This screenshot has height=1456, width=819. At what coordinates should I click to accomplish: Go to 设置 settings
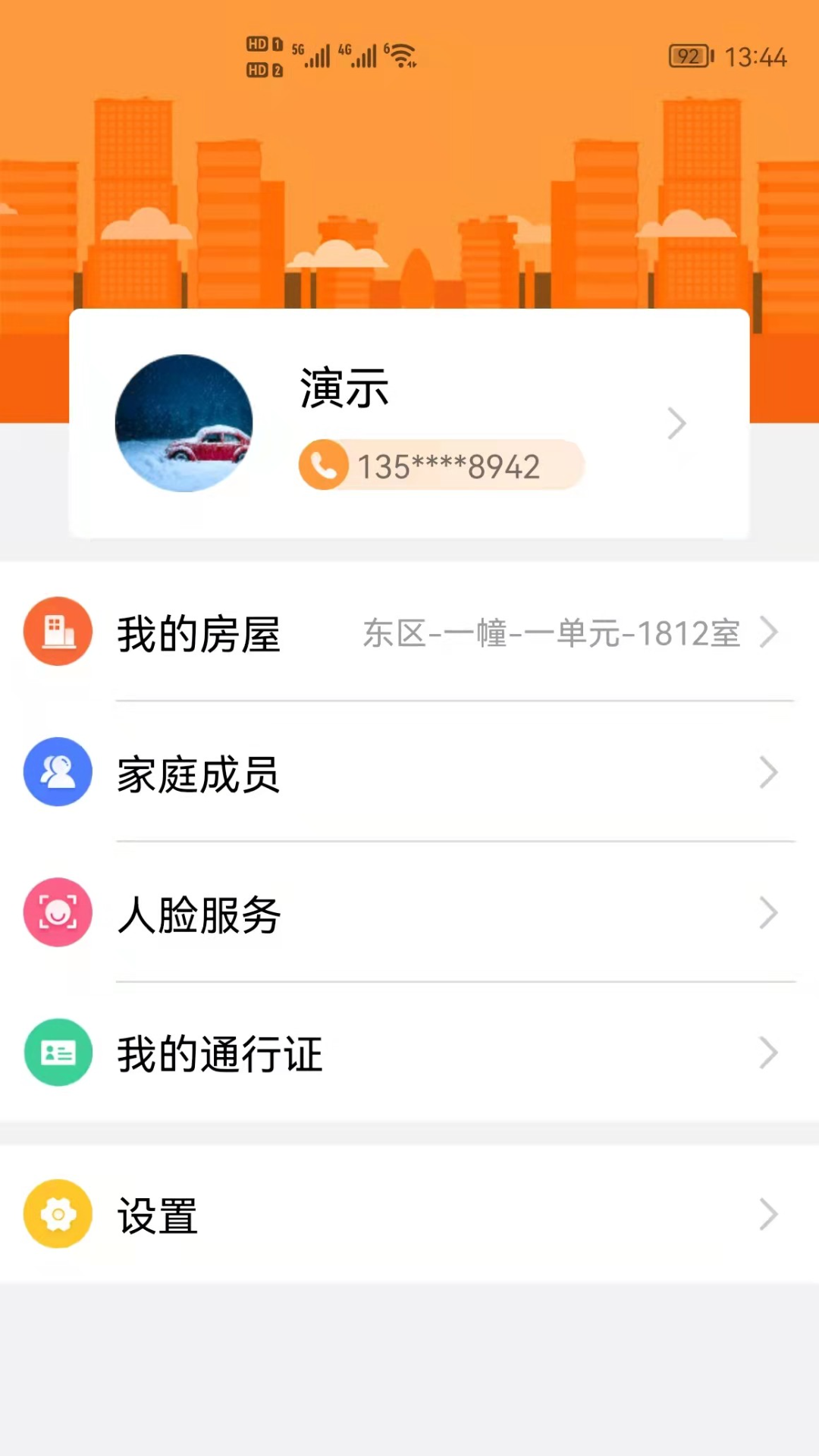pyautogui.click(x=409, y=1215)
